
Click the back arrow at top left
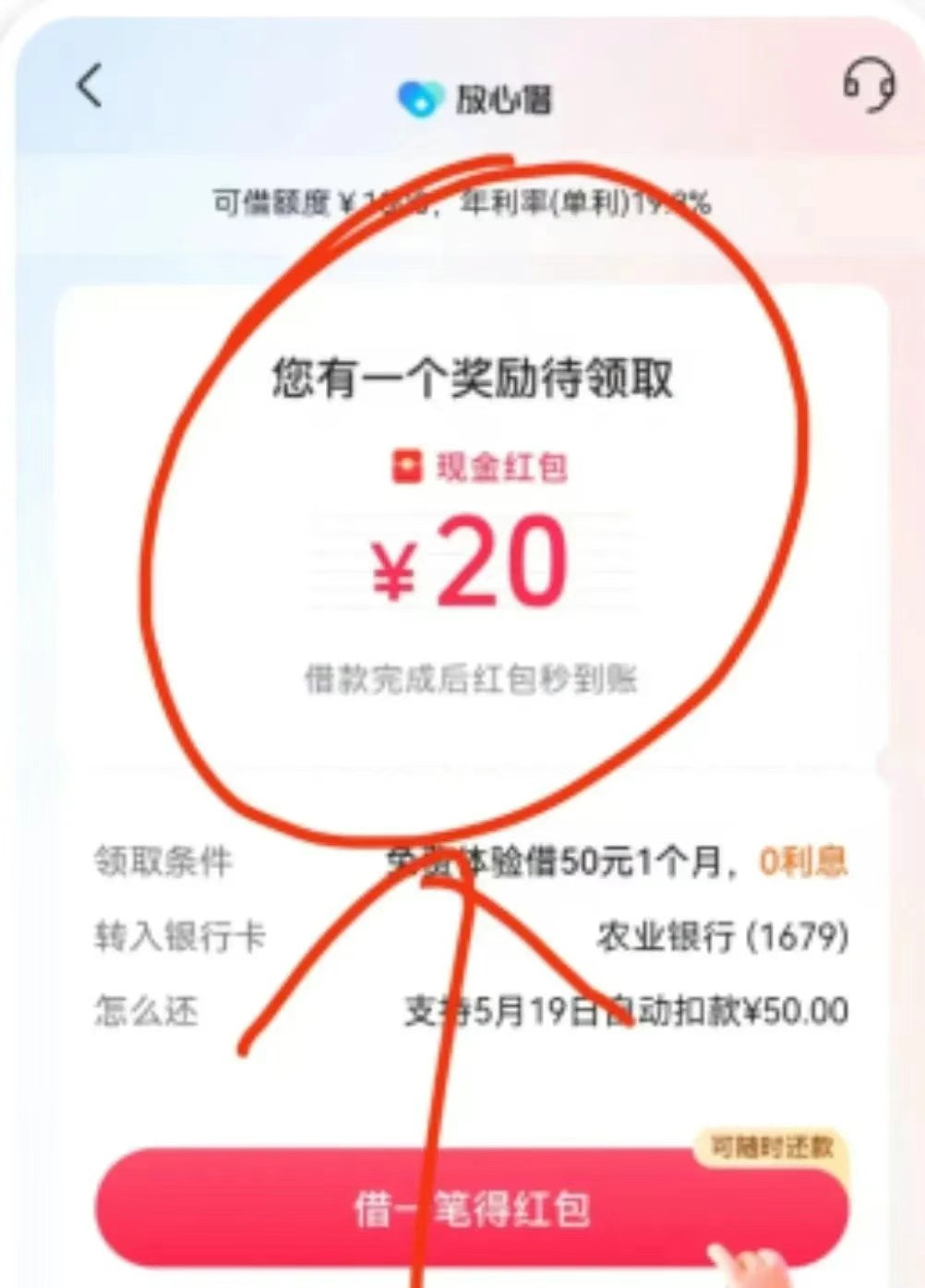[88, 84]
